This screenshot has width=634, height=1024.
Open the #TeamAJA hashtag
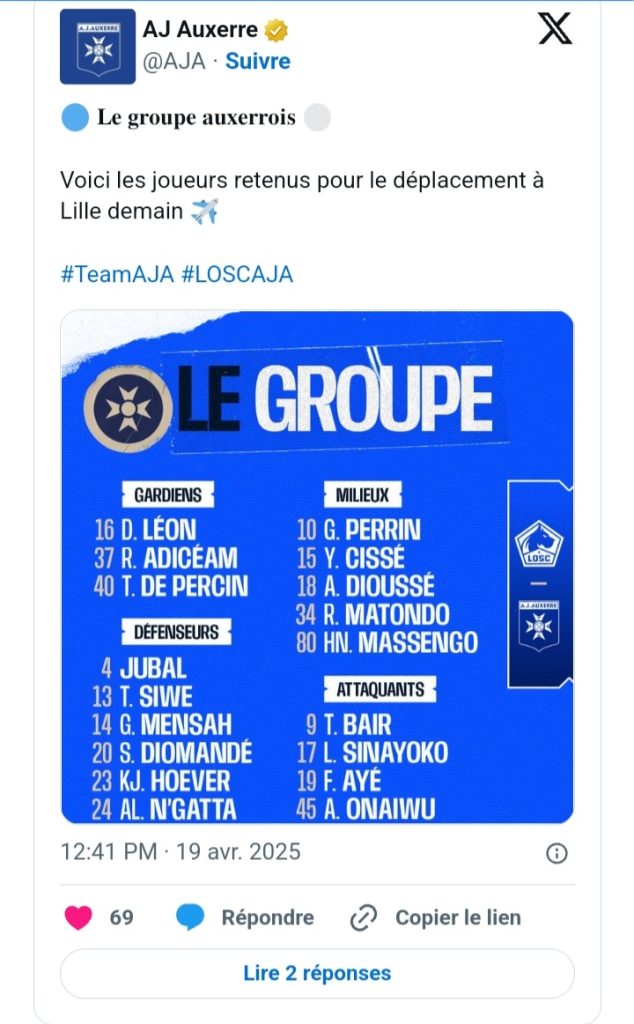click(x=117, y=274)
